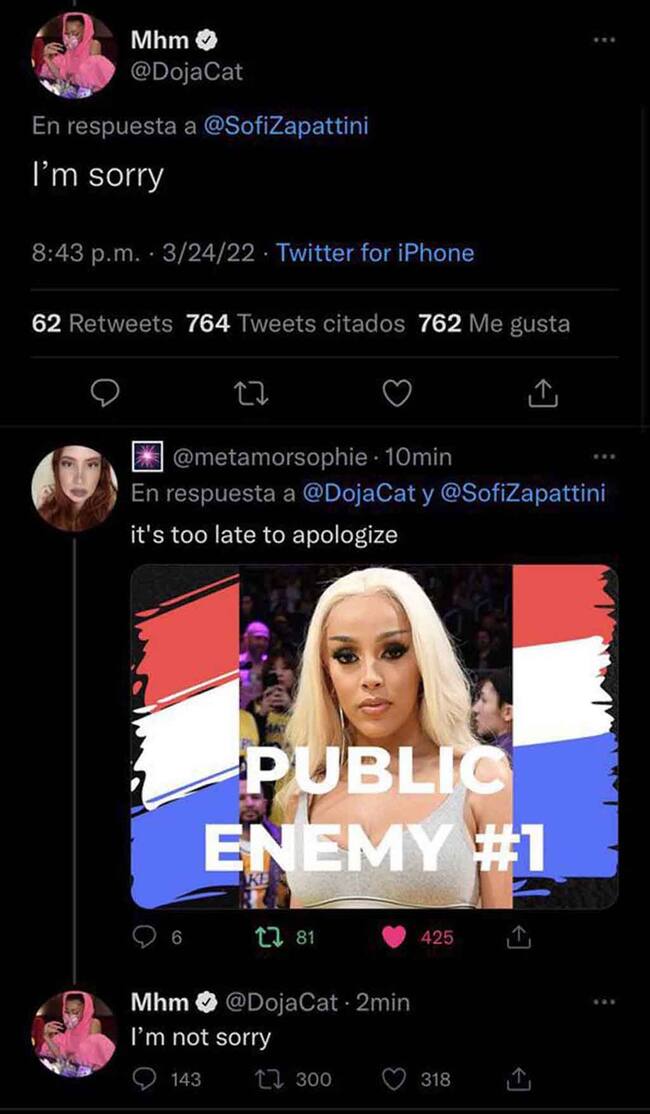Share the "I'm sorry" tweet
650x1114 pixels.
click(x=541, y=395)
